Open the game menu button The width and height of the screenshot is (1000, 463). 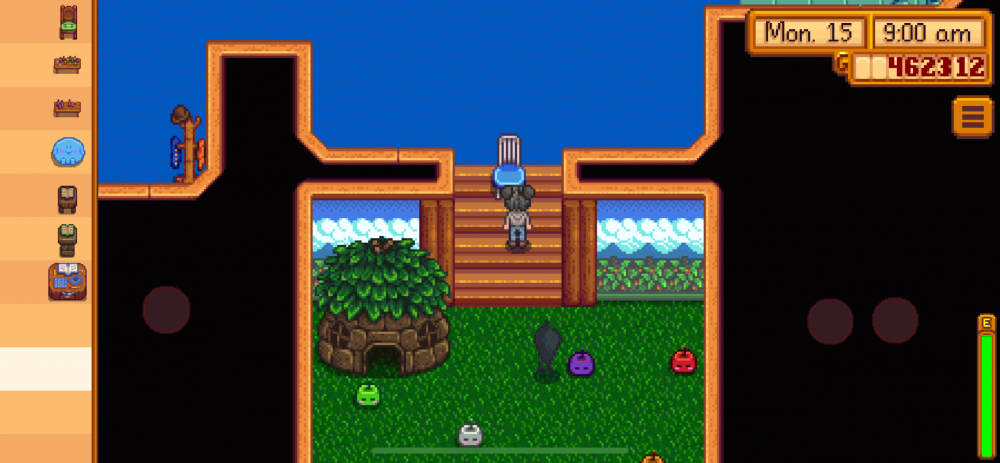click(971, 118)
